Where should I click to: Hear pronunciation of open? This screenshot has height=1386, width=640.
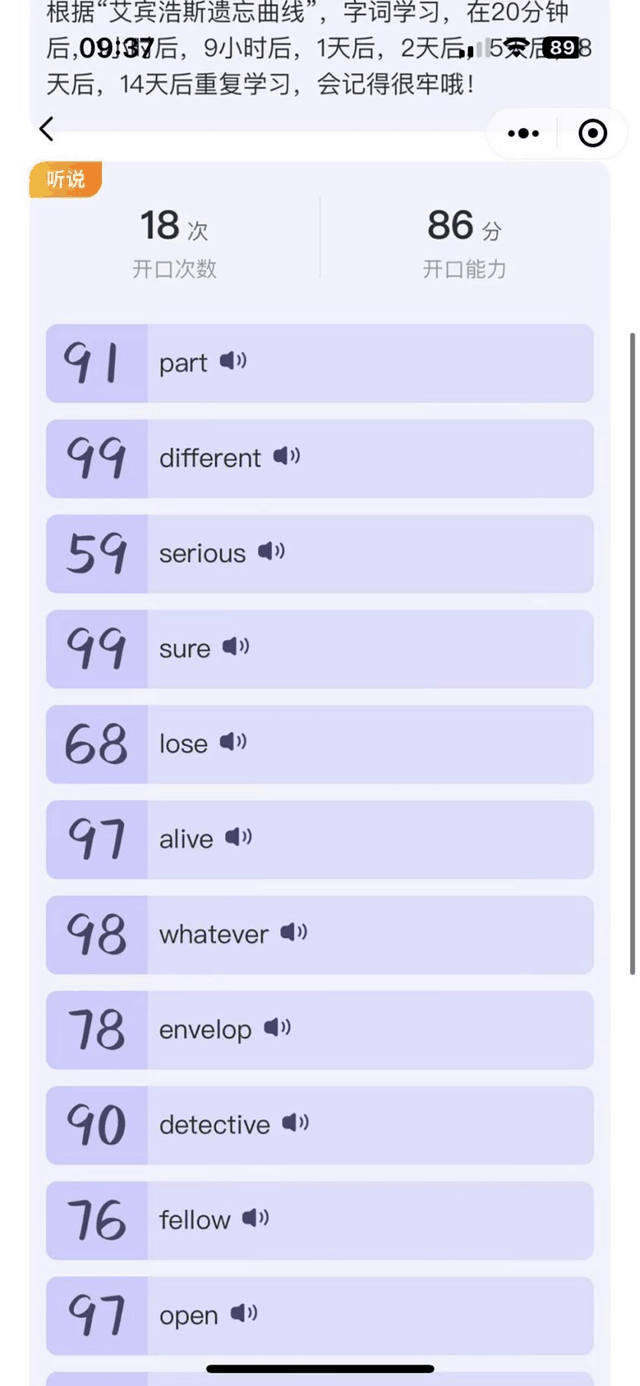pyautogui.click(x=244, y=1313)
